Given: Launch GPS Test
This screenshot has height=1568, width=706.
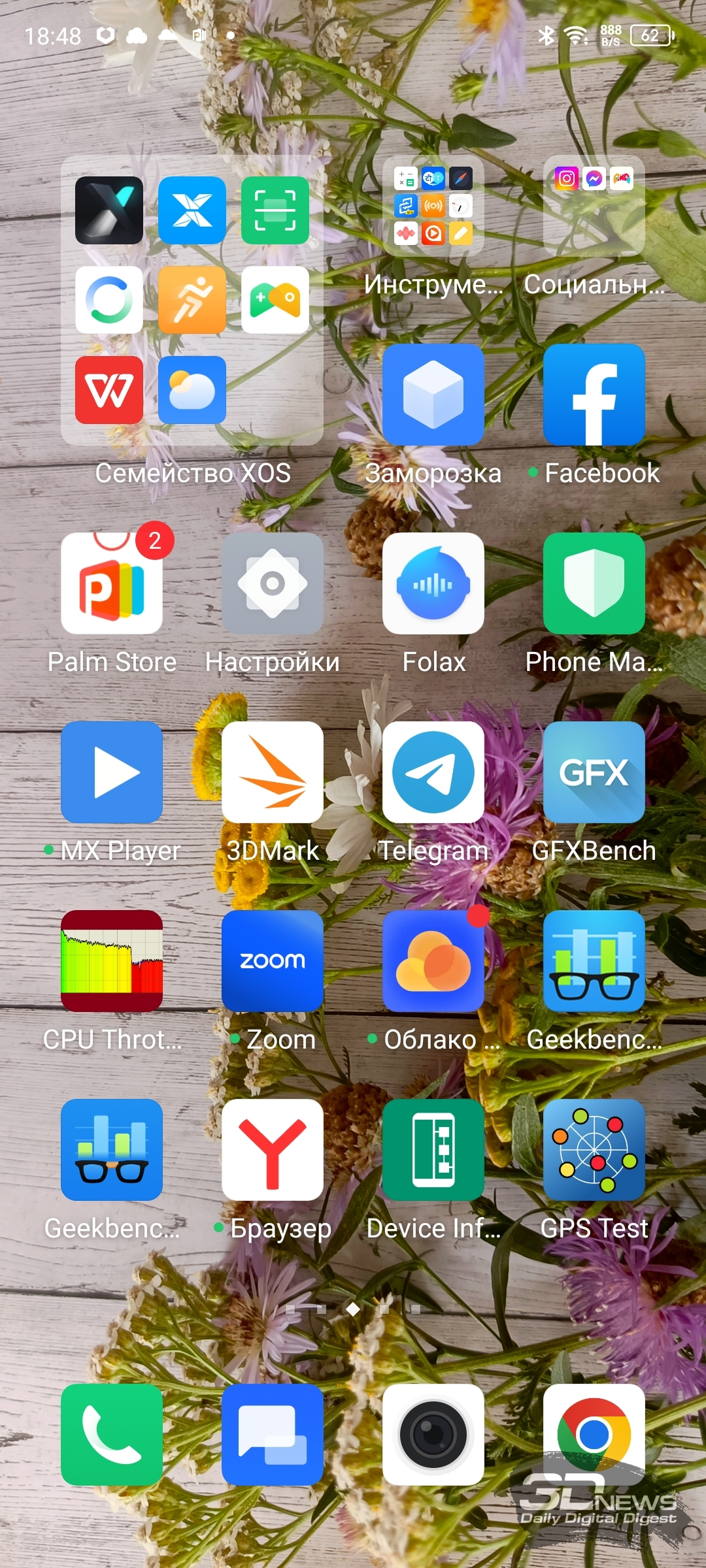Looking at the screenshot, I should tap(594, 1150).
